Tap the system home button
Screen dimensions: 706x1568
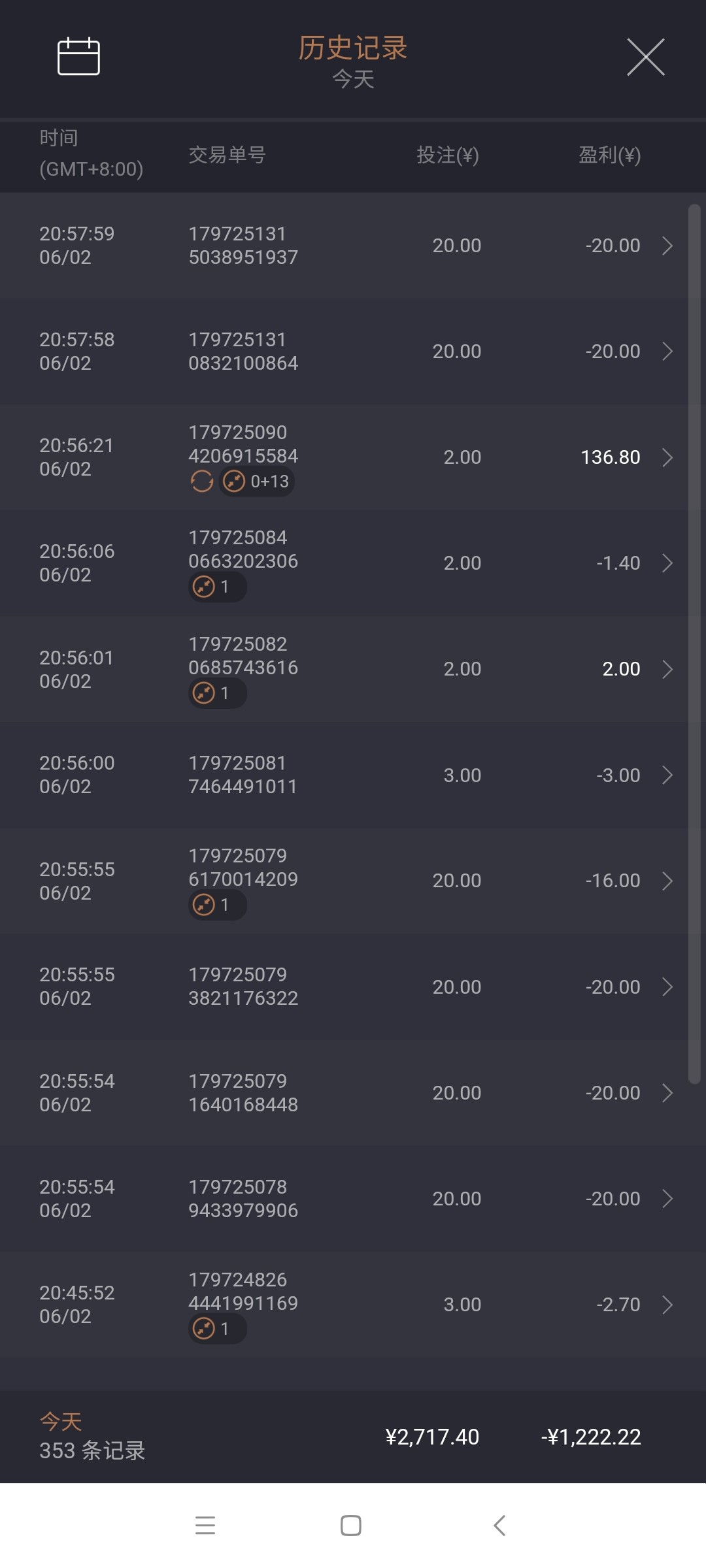click(351, 1526)
